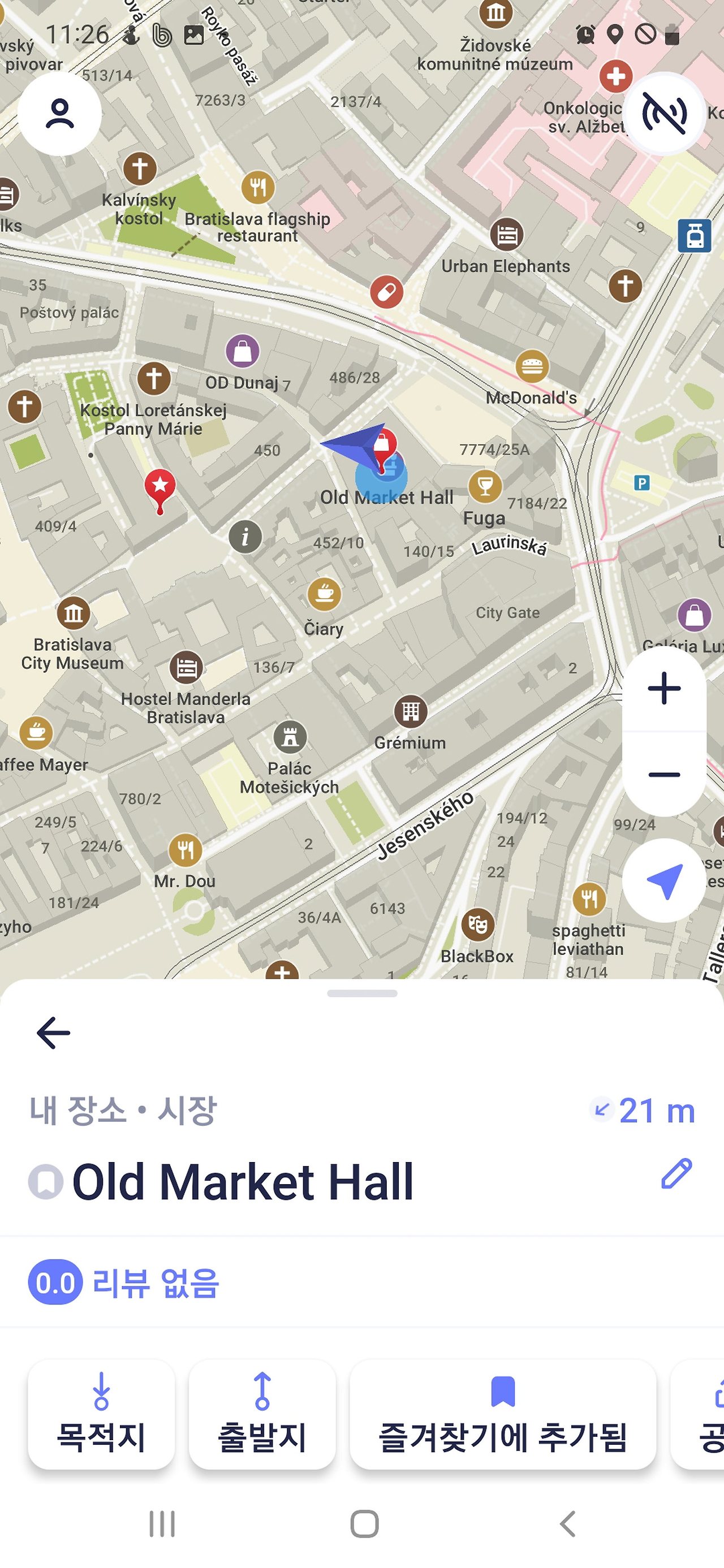Open the 리뷰 없음 reviews link
Viewport: 724px width, 1568px height.
pos(126,1281)
